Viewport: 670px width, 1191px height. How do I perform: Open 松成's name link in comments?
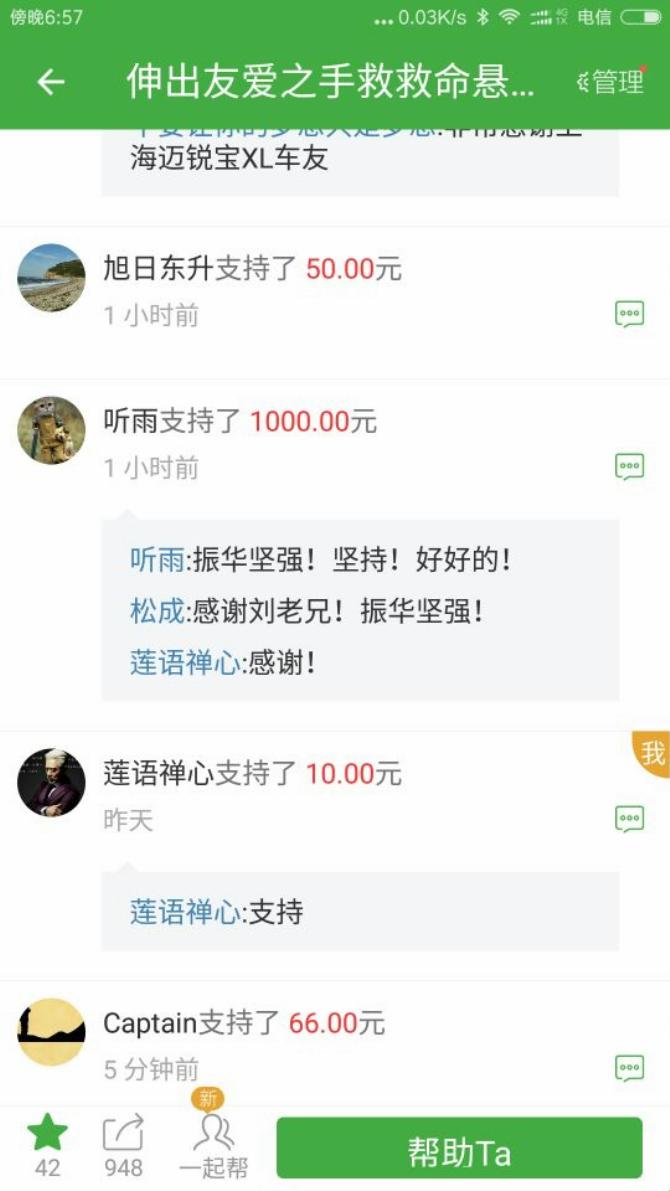(x=157, y=611)
